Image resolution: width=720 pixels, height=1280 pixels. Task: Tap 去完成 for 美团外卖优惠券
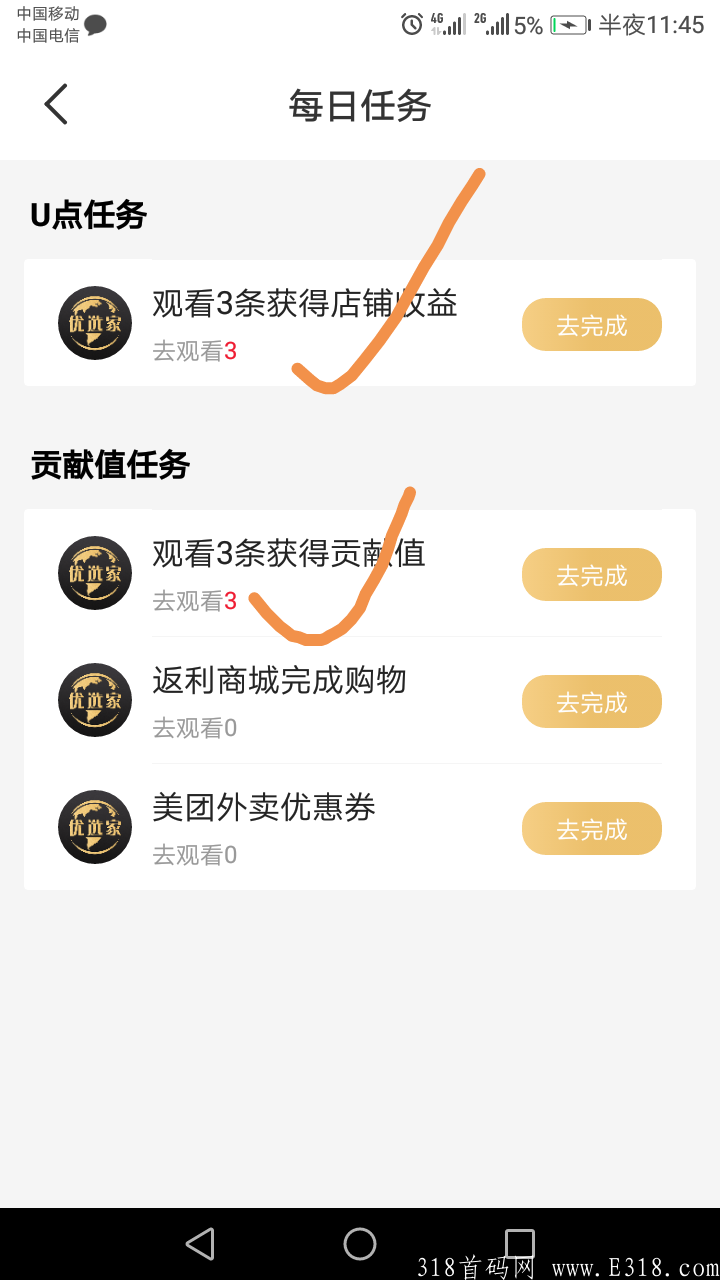[x=591, y=828]
